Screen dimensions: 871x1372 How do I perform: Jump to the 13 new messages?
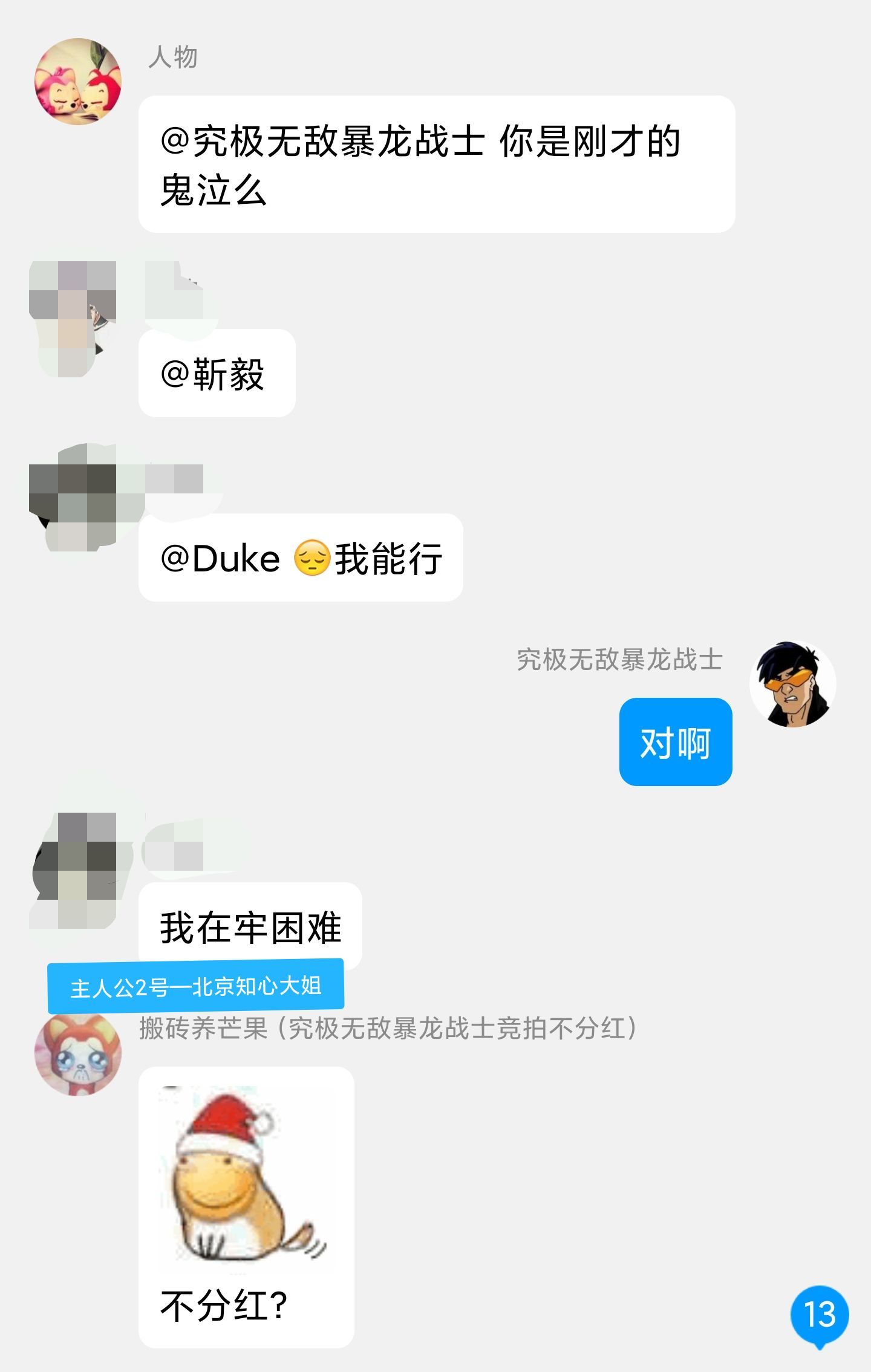[x=820, y=1314]
